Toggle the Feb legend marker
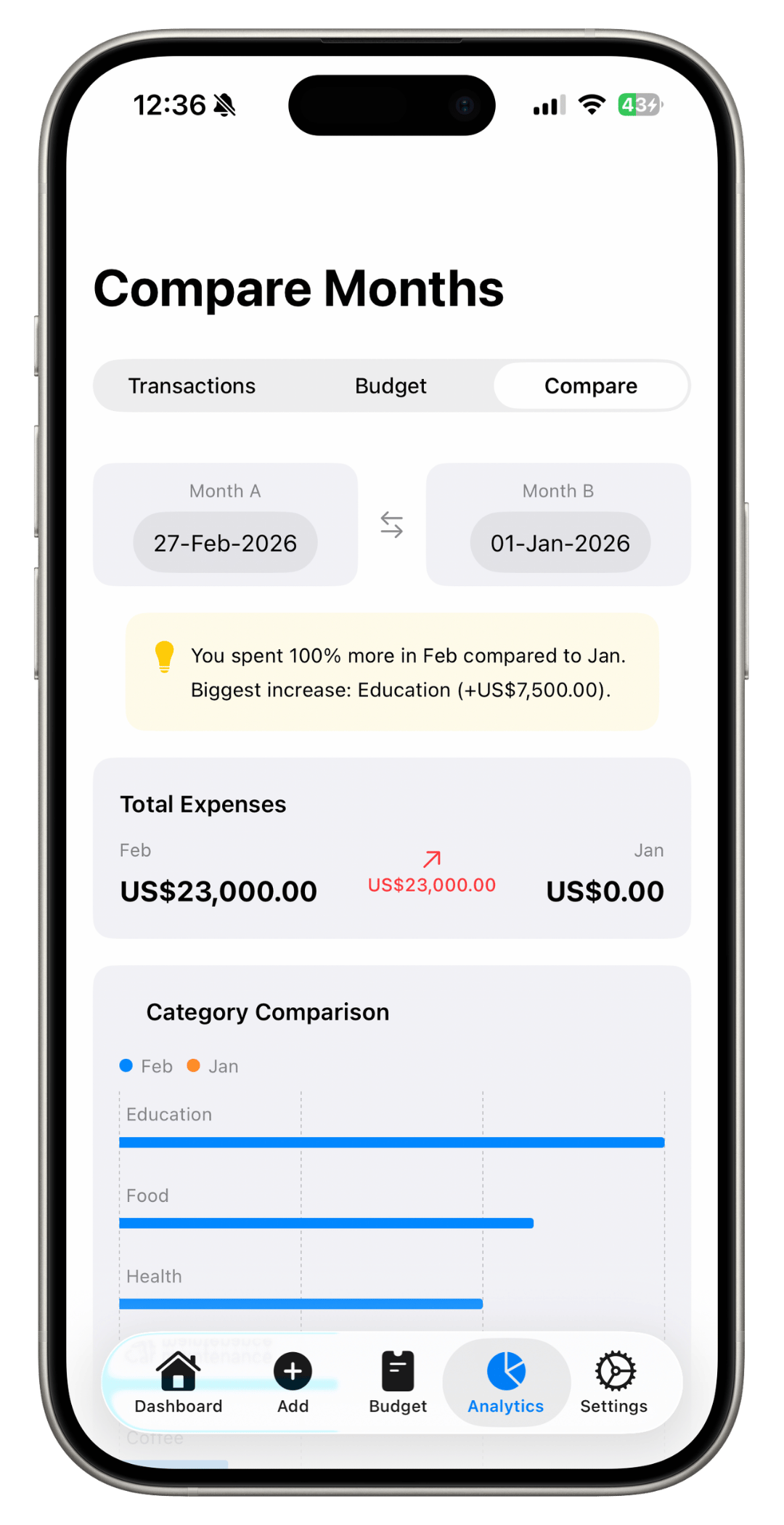The width and height of the screenshot is (784, 1525). [126, 1065]
